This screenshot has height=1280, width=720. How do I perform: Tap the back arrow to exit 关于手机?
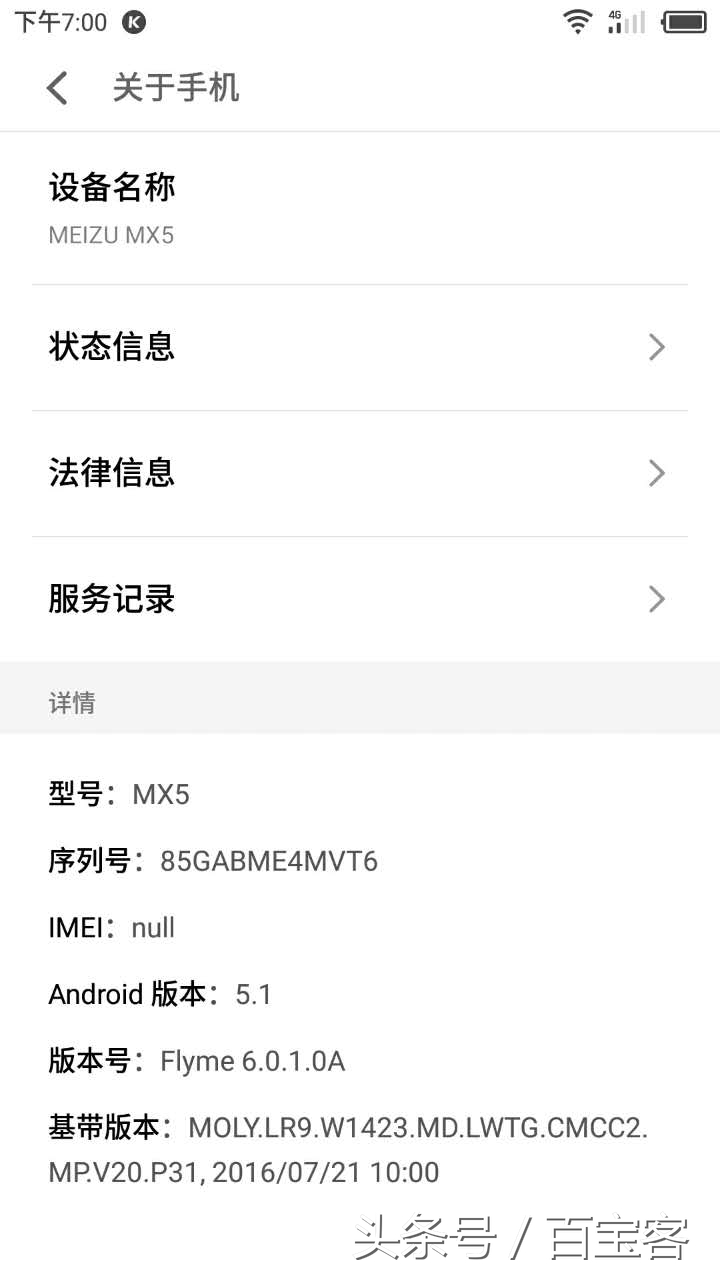(57, 88)
